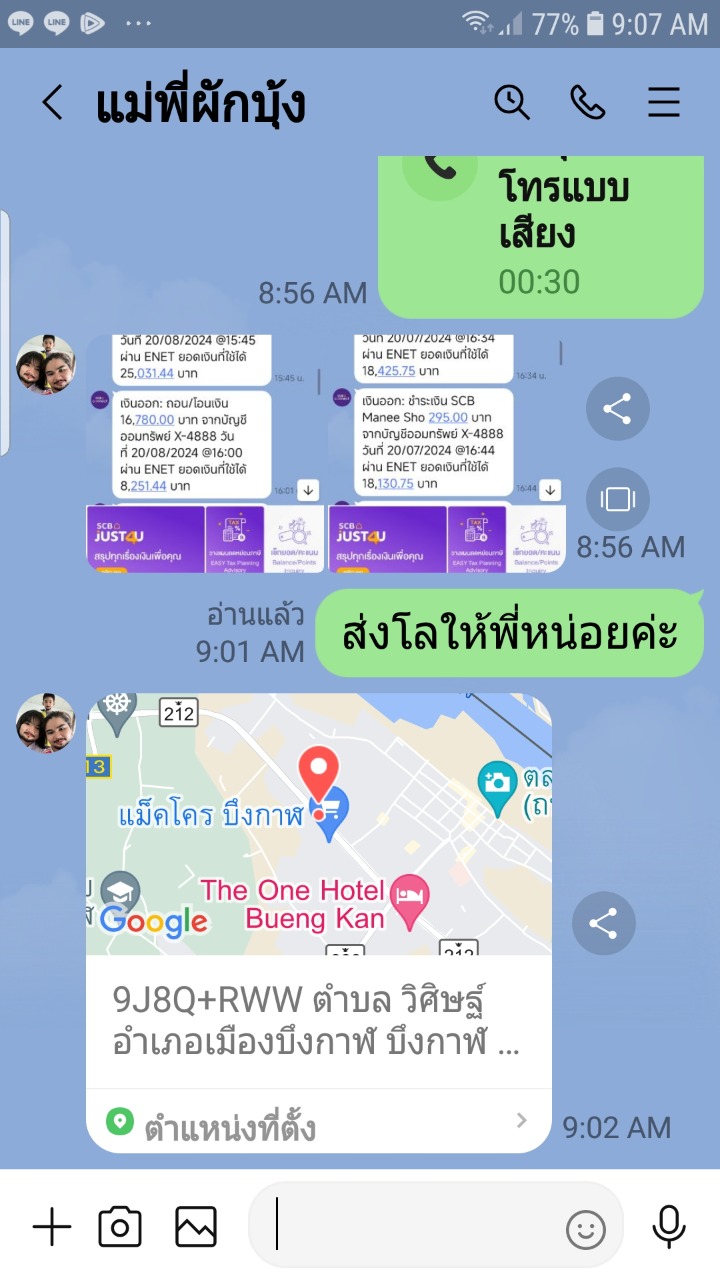Open the sticker and emoji picker
This screenshot has height=1280, width=720.
click(x=586, y=1229)
